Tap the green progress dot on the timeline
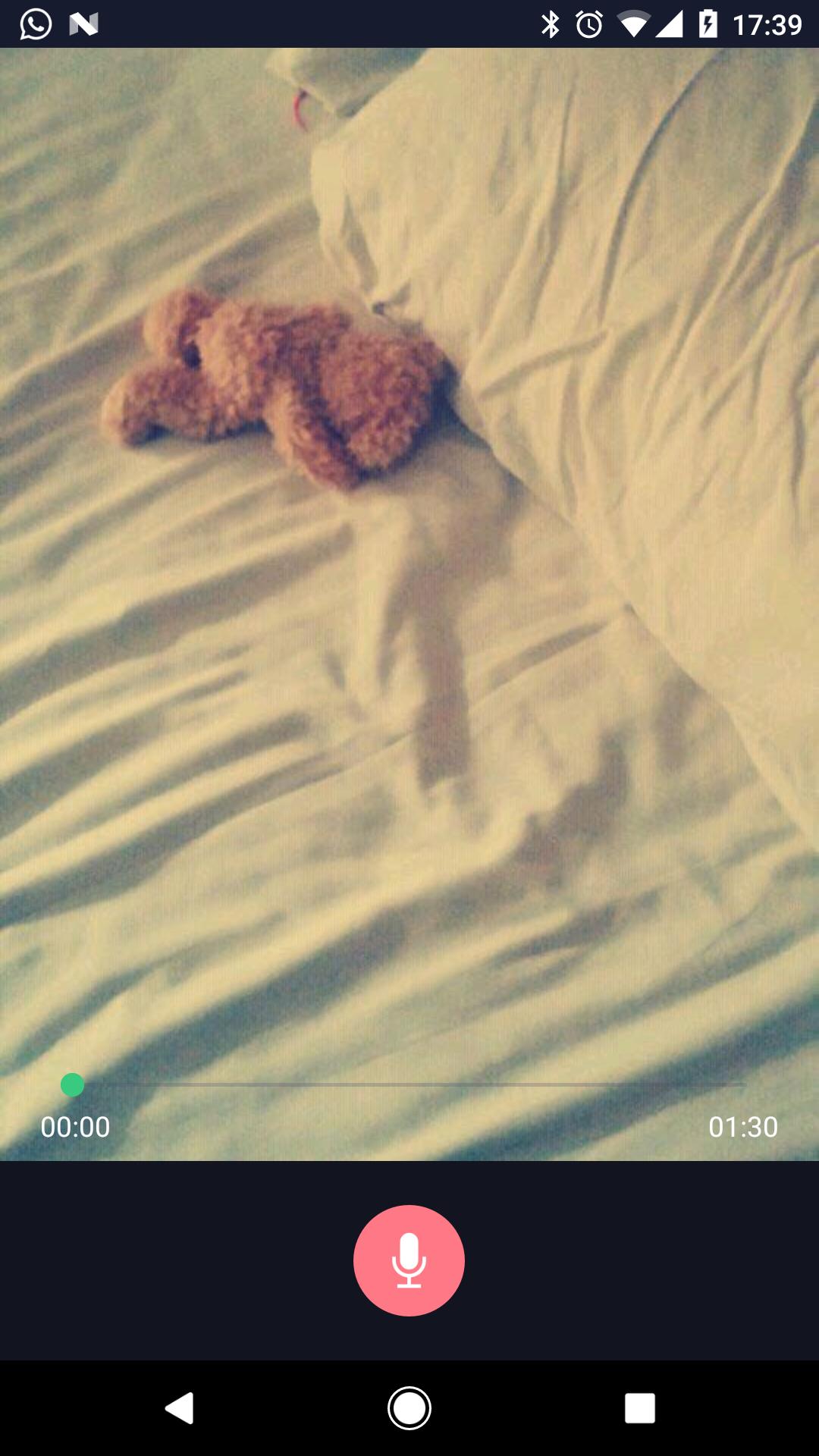This screenshot has width=819, height=1456. pyautogui.click(x=72, y=1085)
